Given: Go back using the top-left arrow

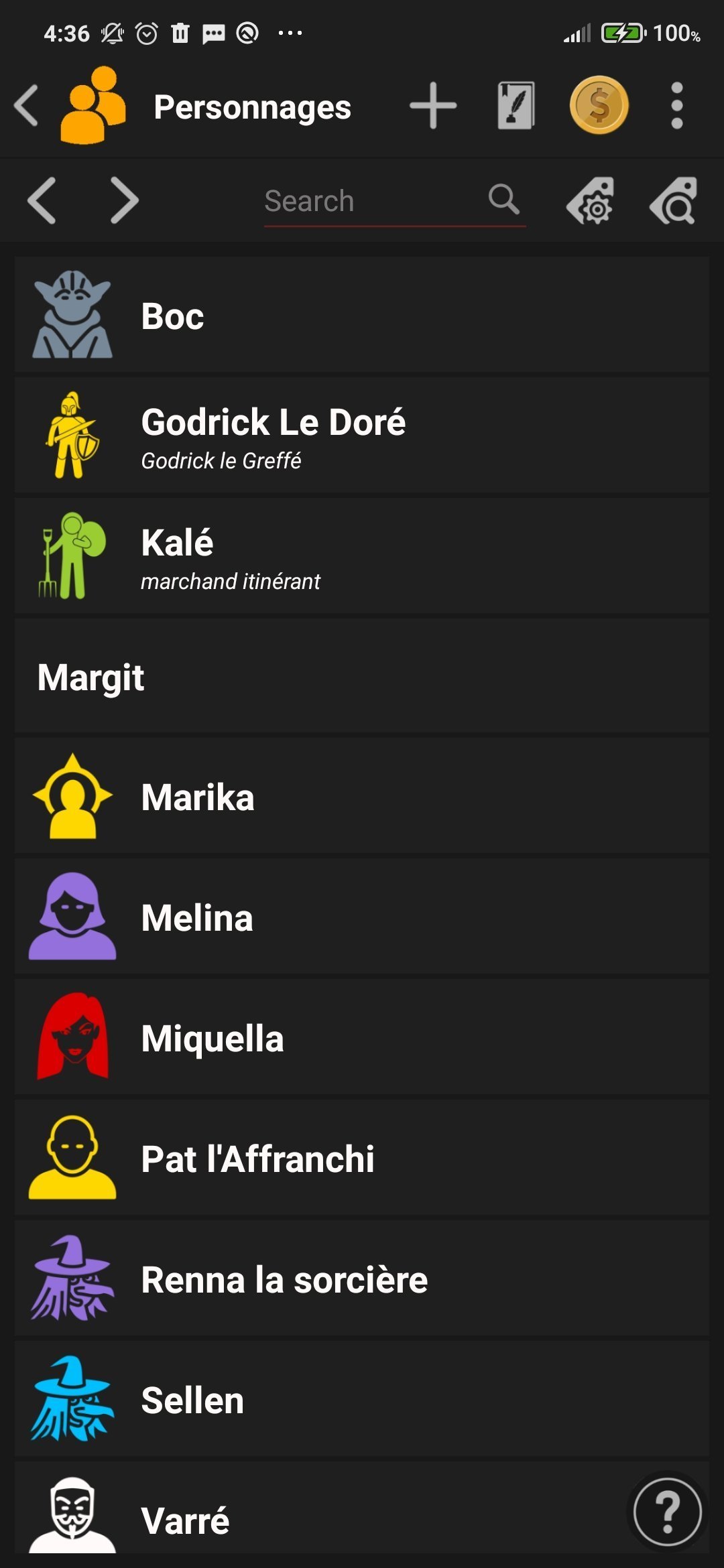Looking at the screenshot, I should [27, 106].
